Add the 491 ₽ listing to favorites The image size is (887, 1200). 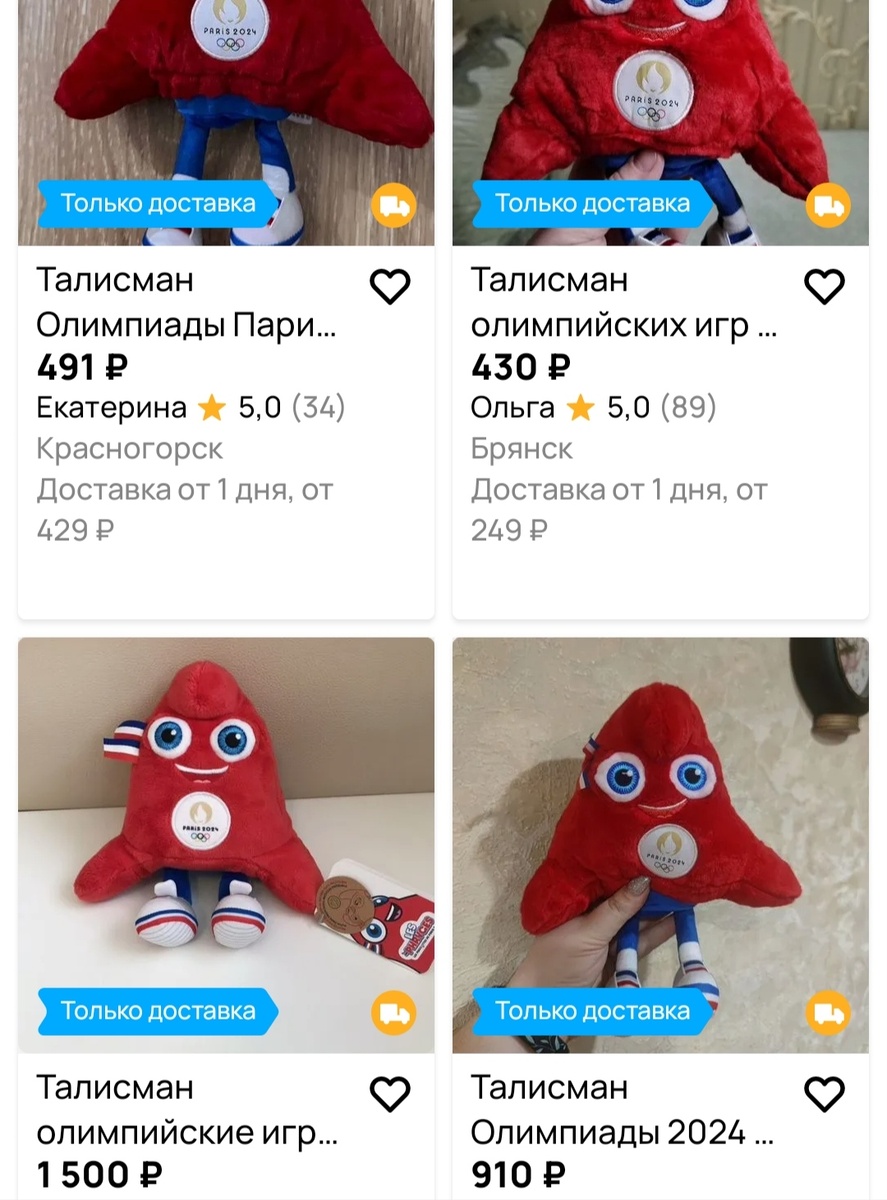(390, 287)
